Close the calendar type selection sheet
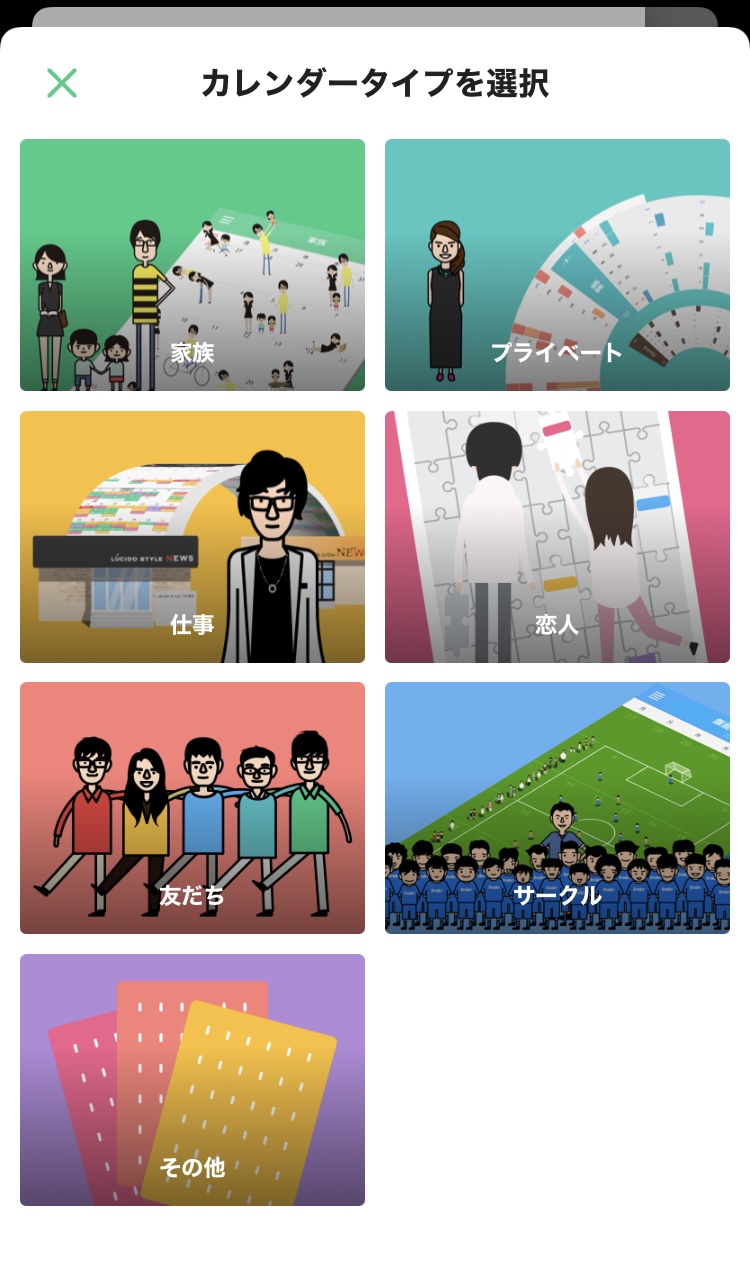 (x=62, y=83)
